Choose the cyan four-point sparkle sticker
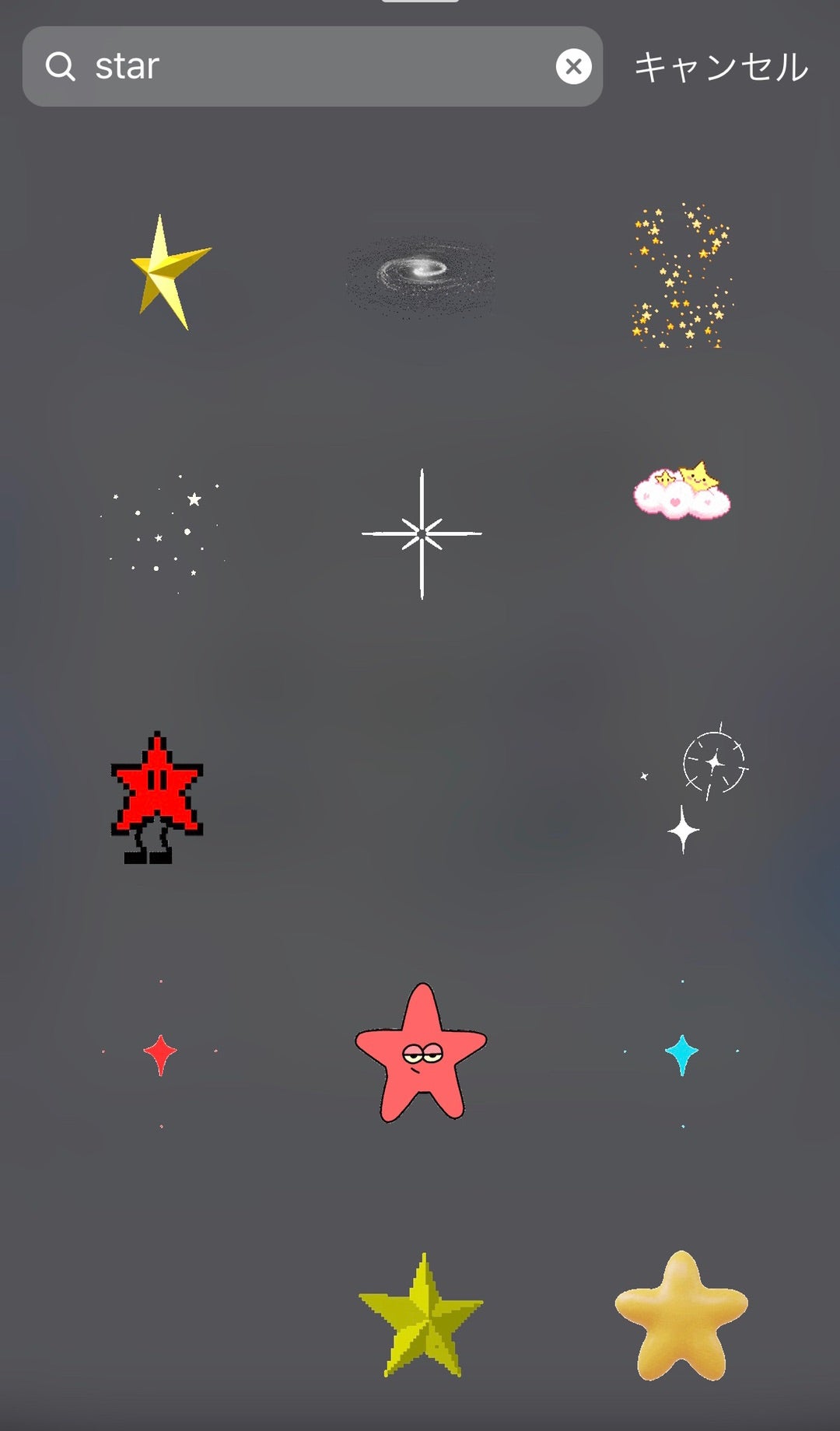The image size is (840, 1431). (682, 1054)
